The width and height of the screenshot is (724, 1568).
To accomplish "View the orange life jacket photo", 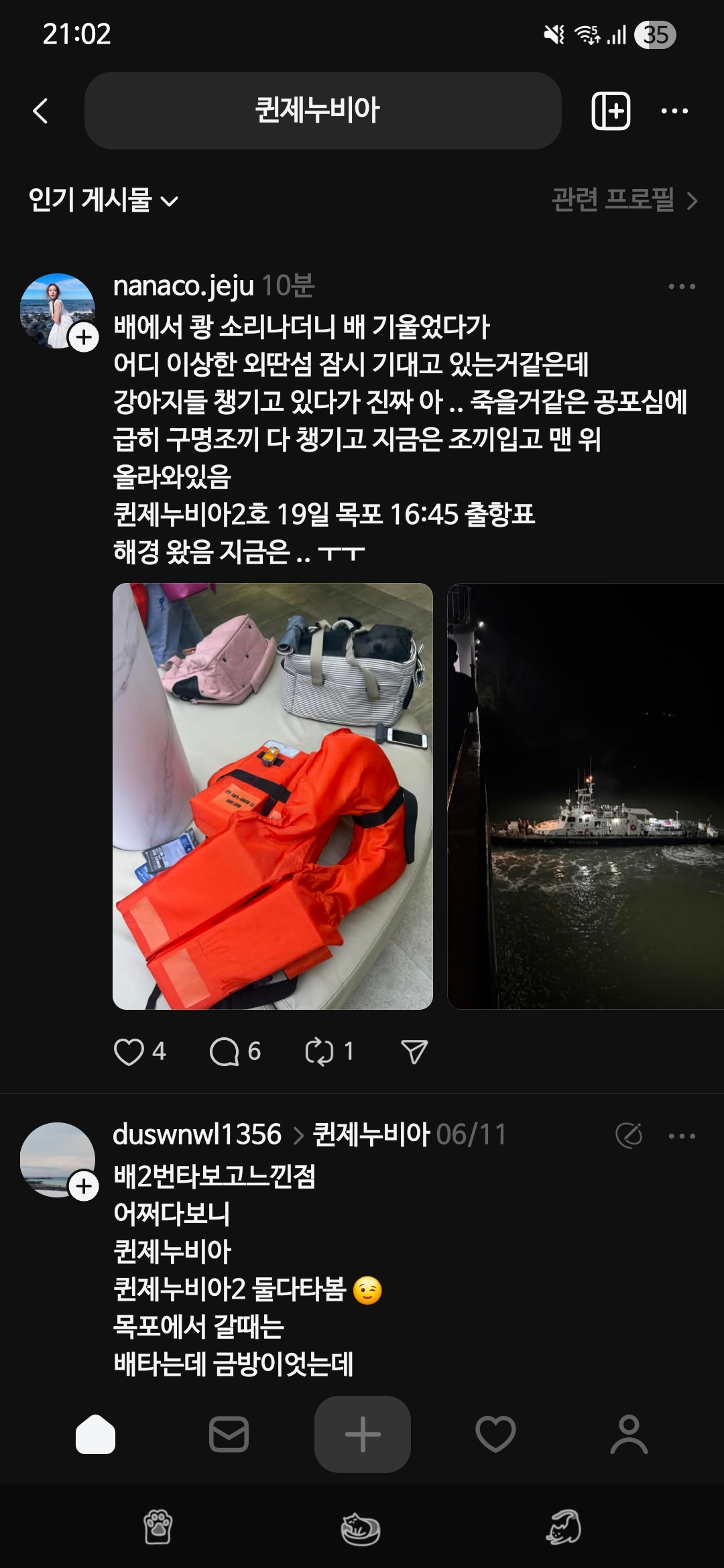I will click(273, 796).
